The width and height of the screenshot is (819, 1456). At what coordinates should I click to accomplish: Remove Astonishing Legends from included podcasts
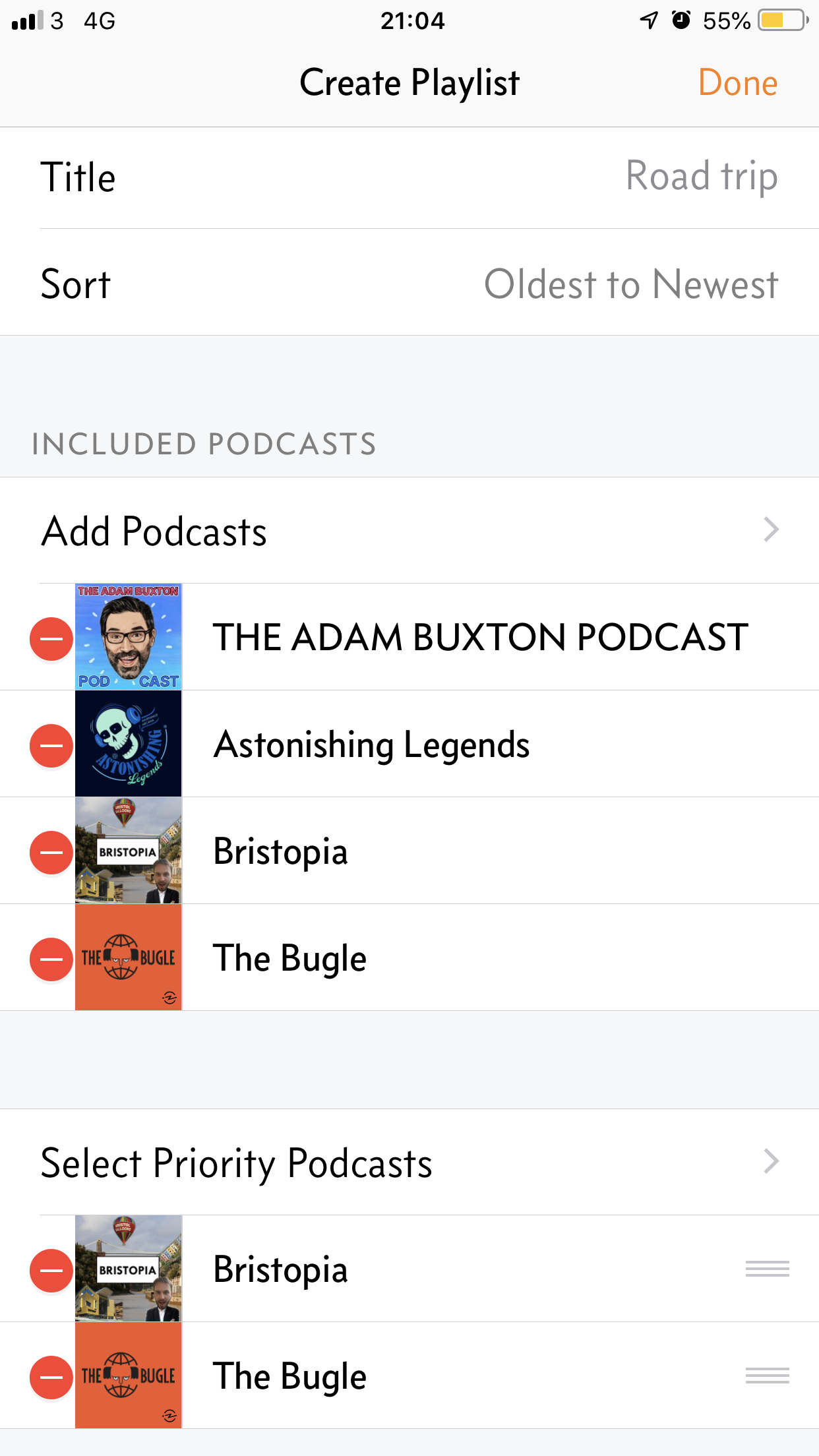pyautogui.click(x=51, y=745)
